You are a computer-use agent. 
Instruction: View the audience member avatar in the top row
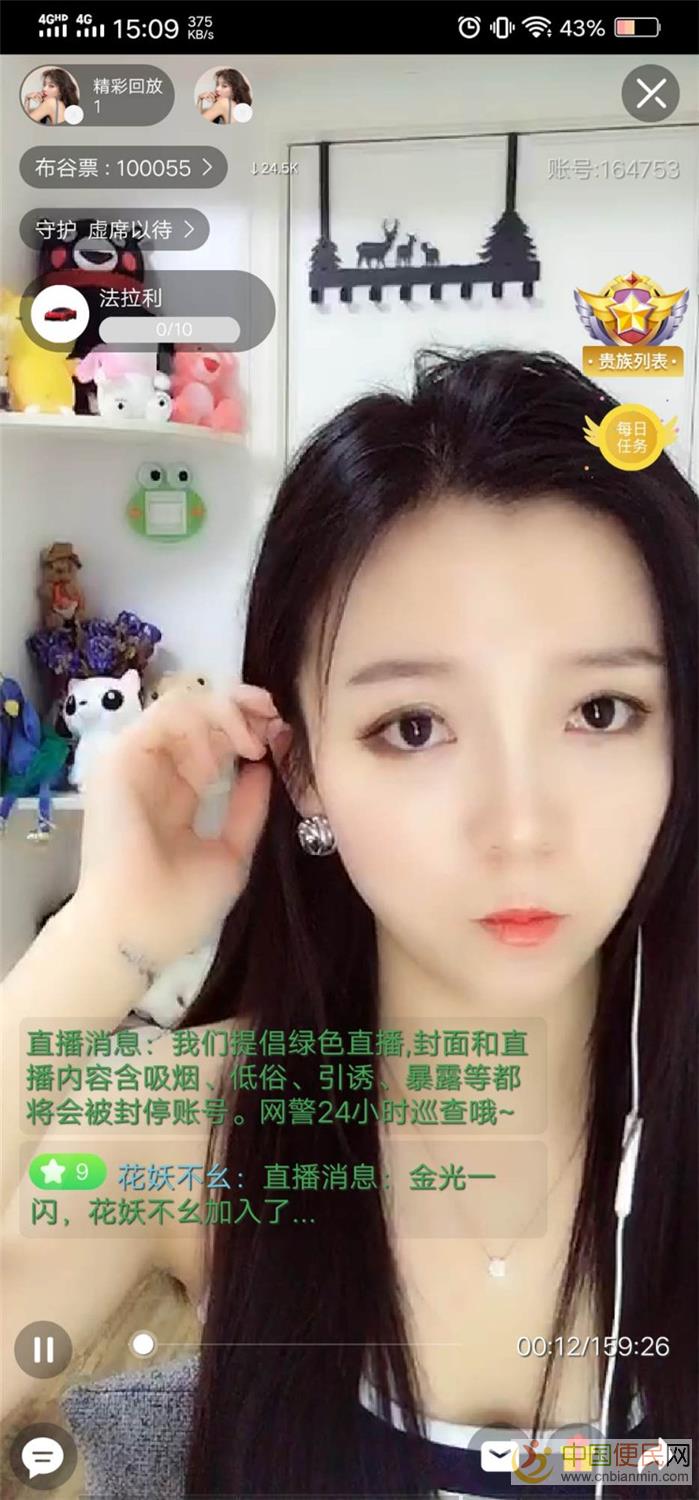click(x=222, y=96)
